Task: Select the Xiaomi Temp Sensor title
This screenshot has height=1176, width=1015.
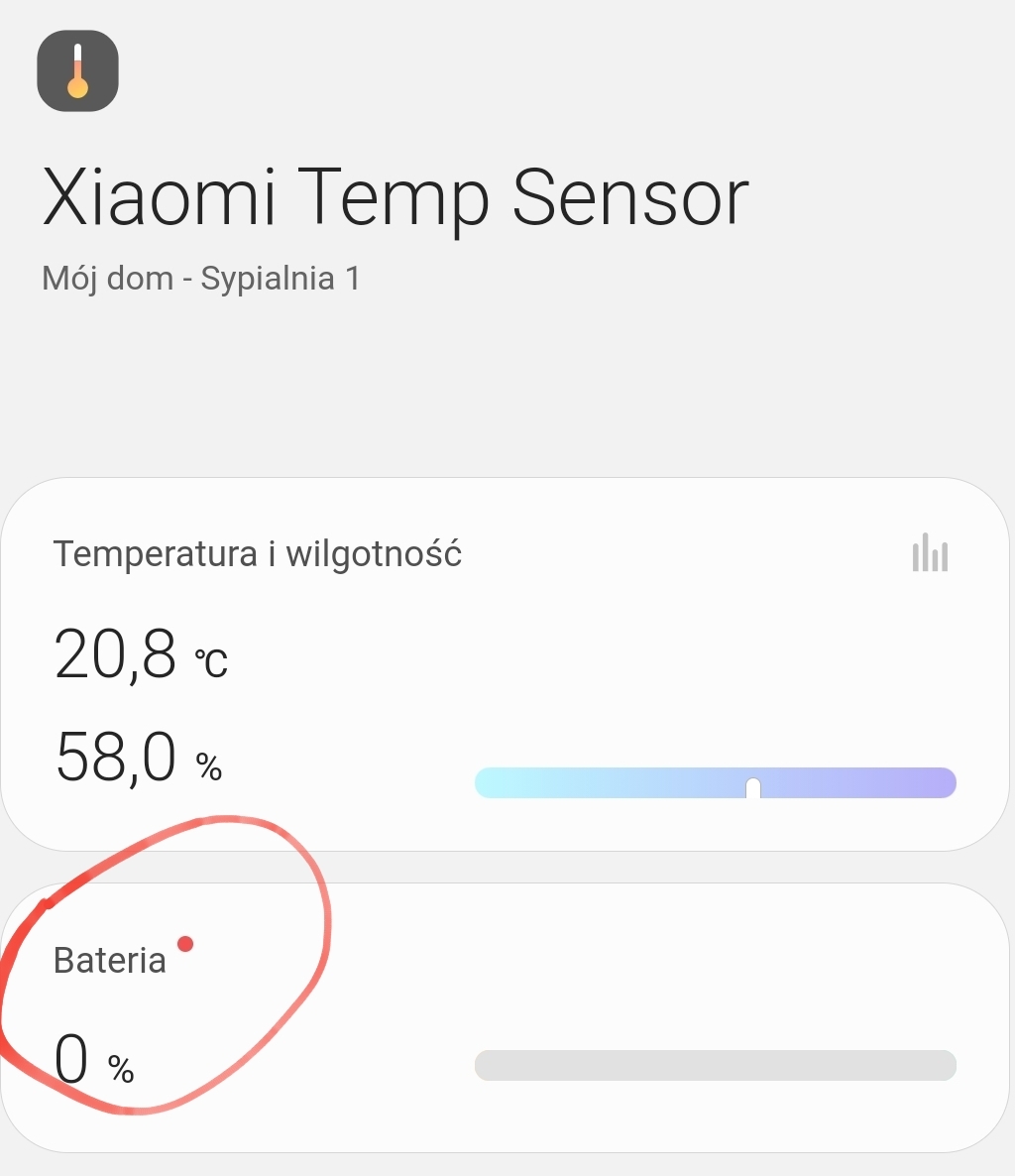Action: coord(395,196)
